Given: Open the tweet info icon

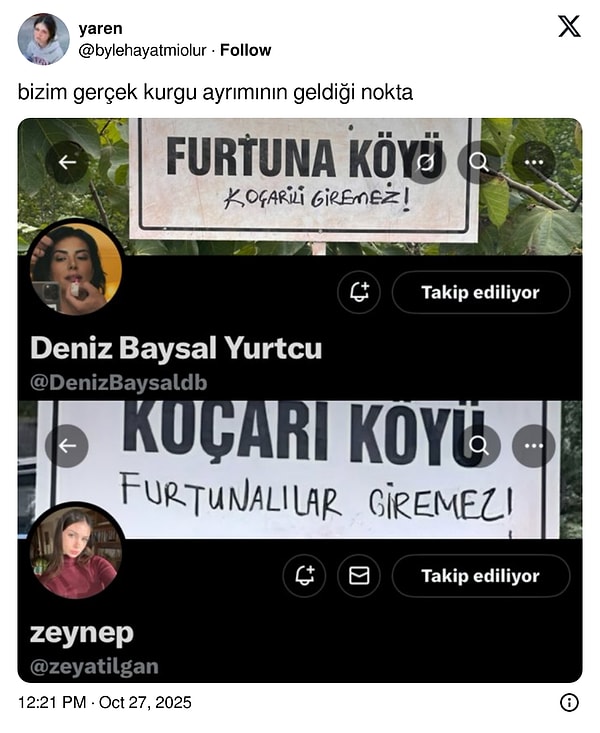Looking at the screenshot, I should (x=569, y=702).
